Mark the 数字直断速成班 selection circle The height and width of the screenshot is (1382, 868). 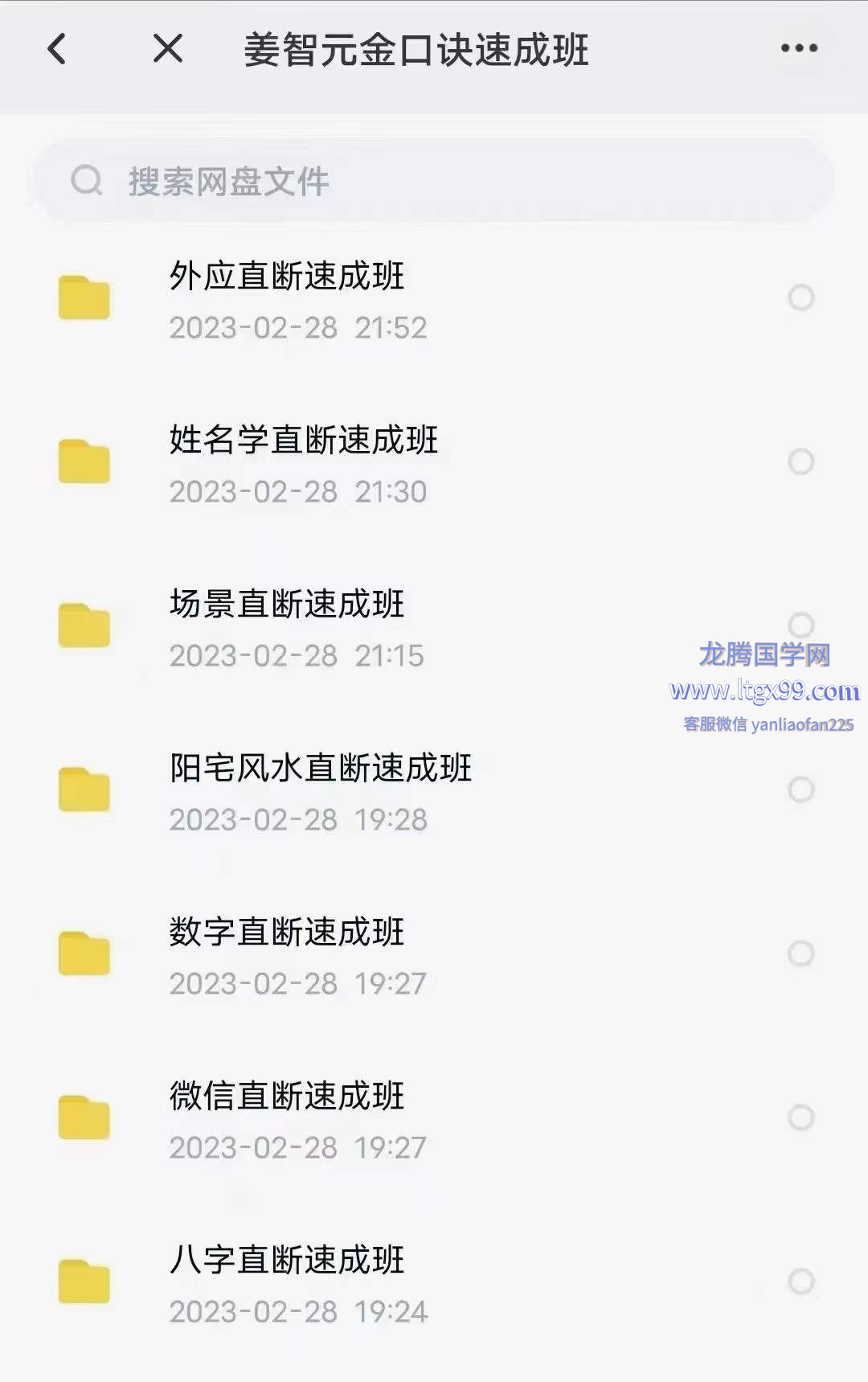pos(800,954)
